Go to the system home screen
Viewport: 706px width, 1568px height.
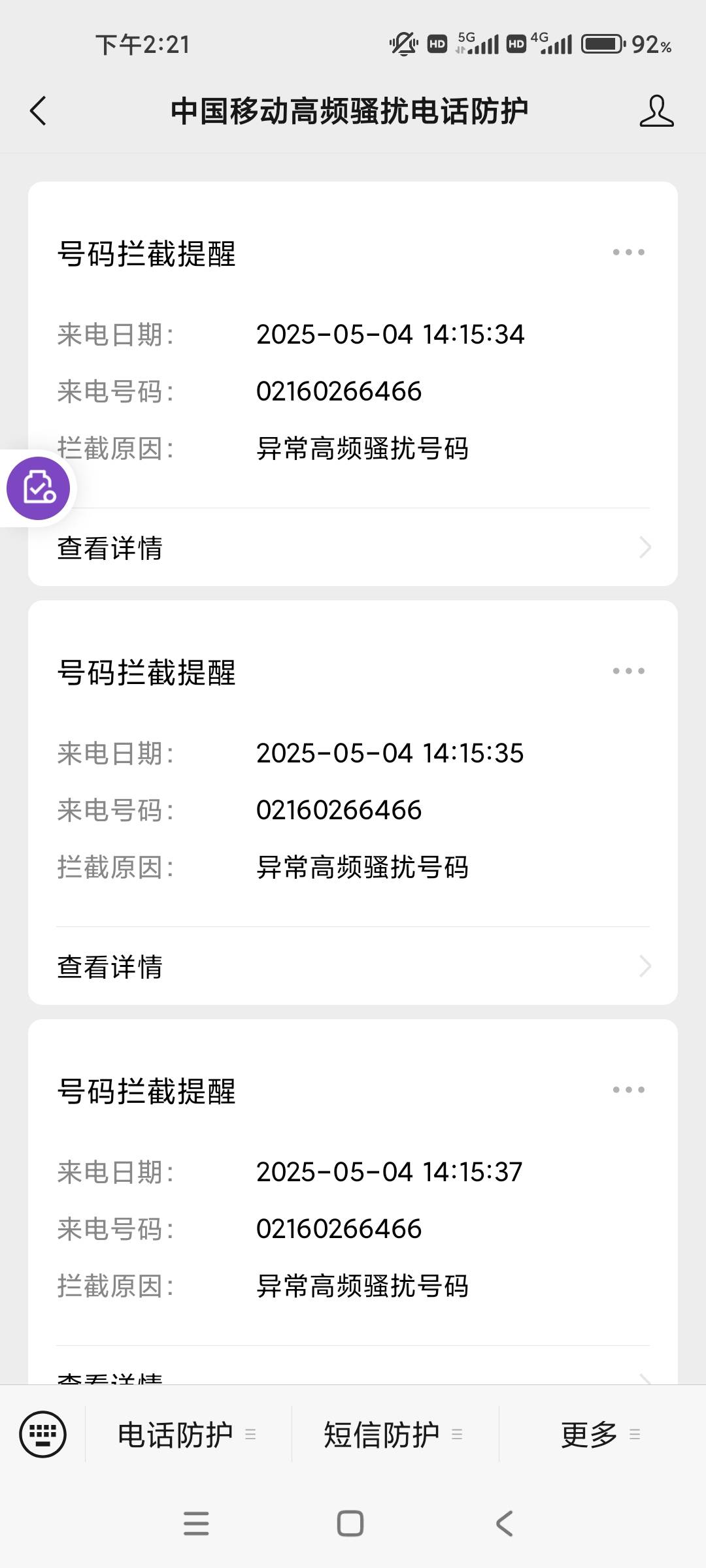(350, 1524)
